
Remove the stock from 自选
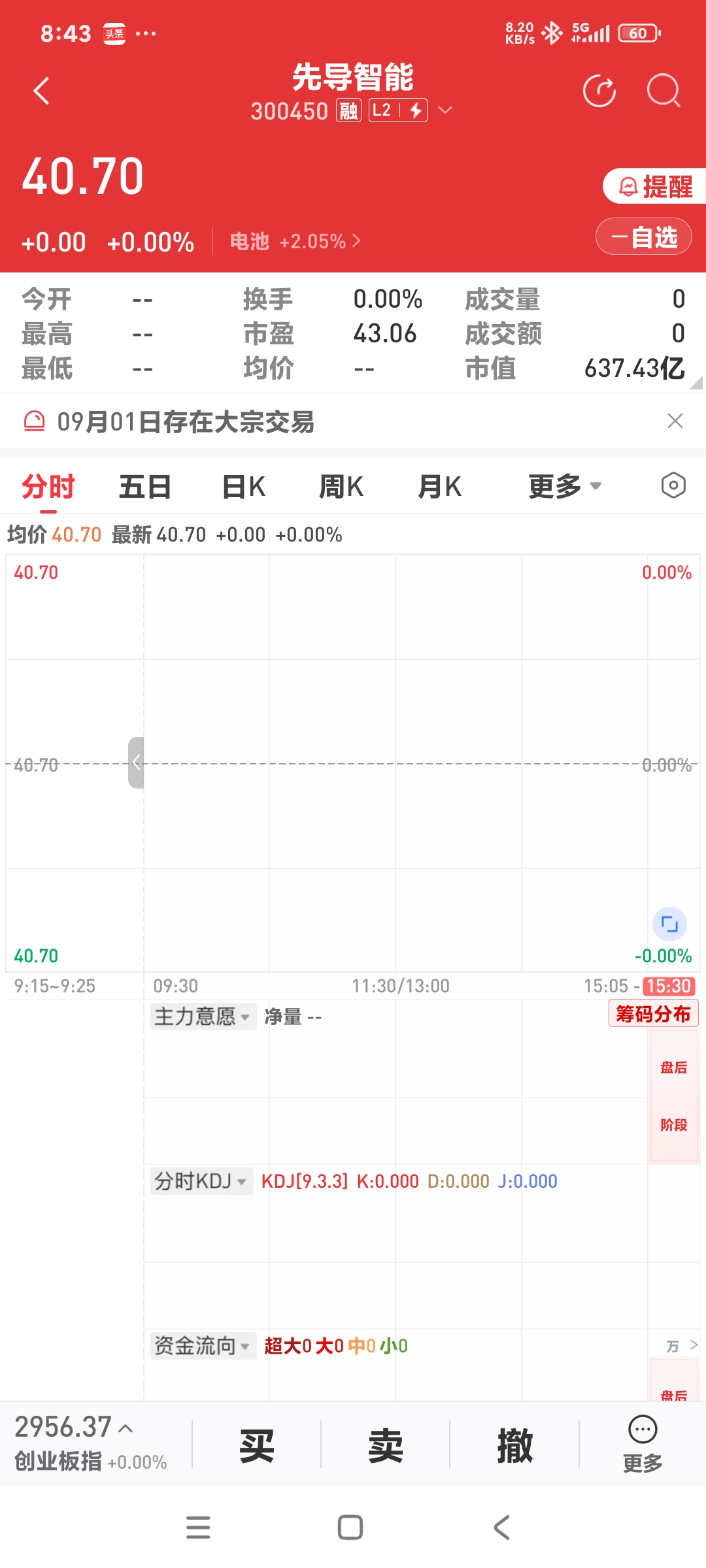pos(644,237)
